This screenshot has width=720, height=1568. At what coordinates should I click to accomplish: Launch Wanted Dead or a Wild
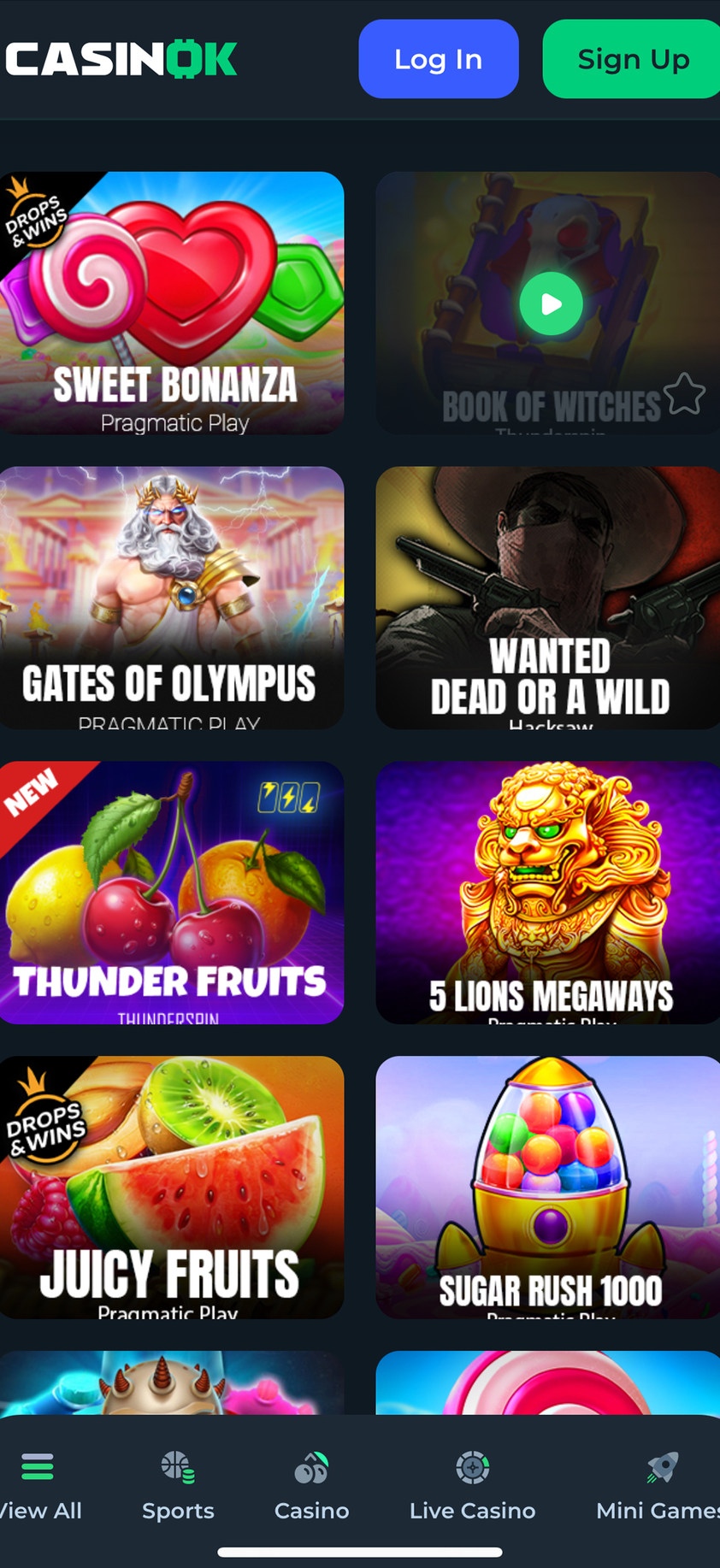[x=548, y=598]
